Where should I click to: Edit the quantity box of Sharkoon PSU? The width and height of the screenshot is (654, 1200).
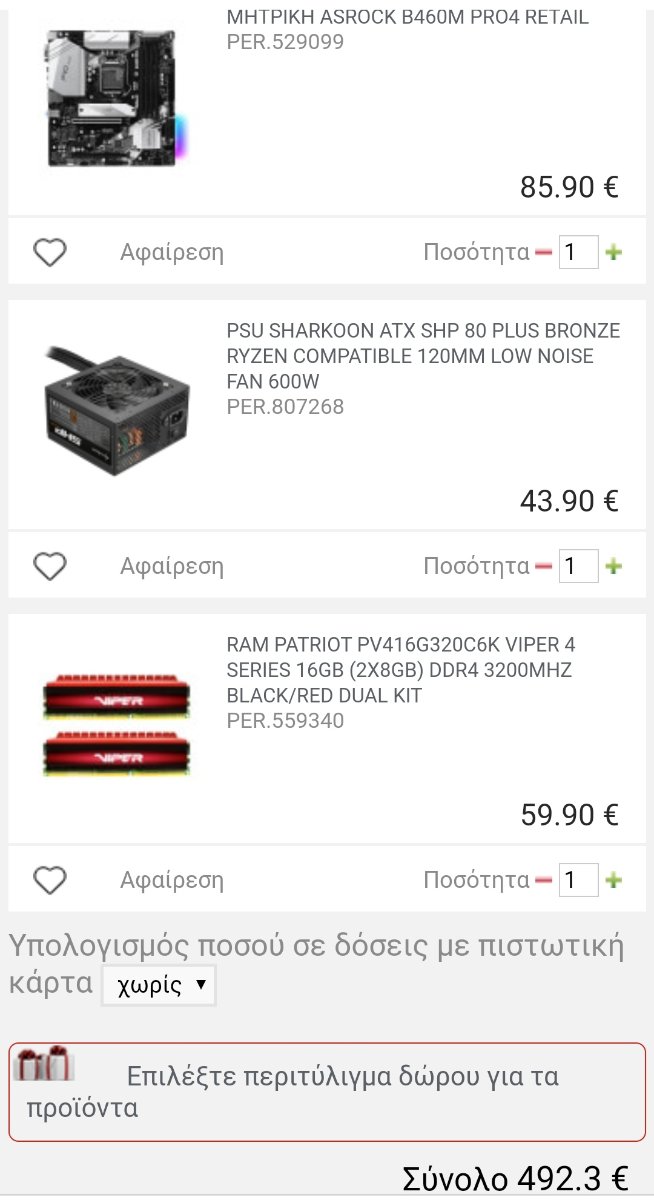pyautogui.click(x=578, y=566)
